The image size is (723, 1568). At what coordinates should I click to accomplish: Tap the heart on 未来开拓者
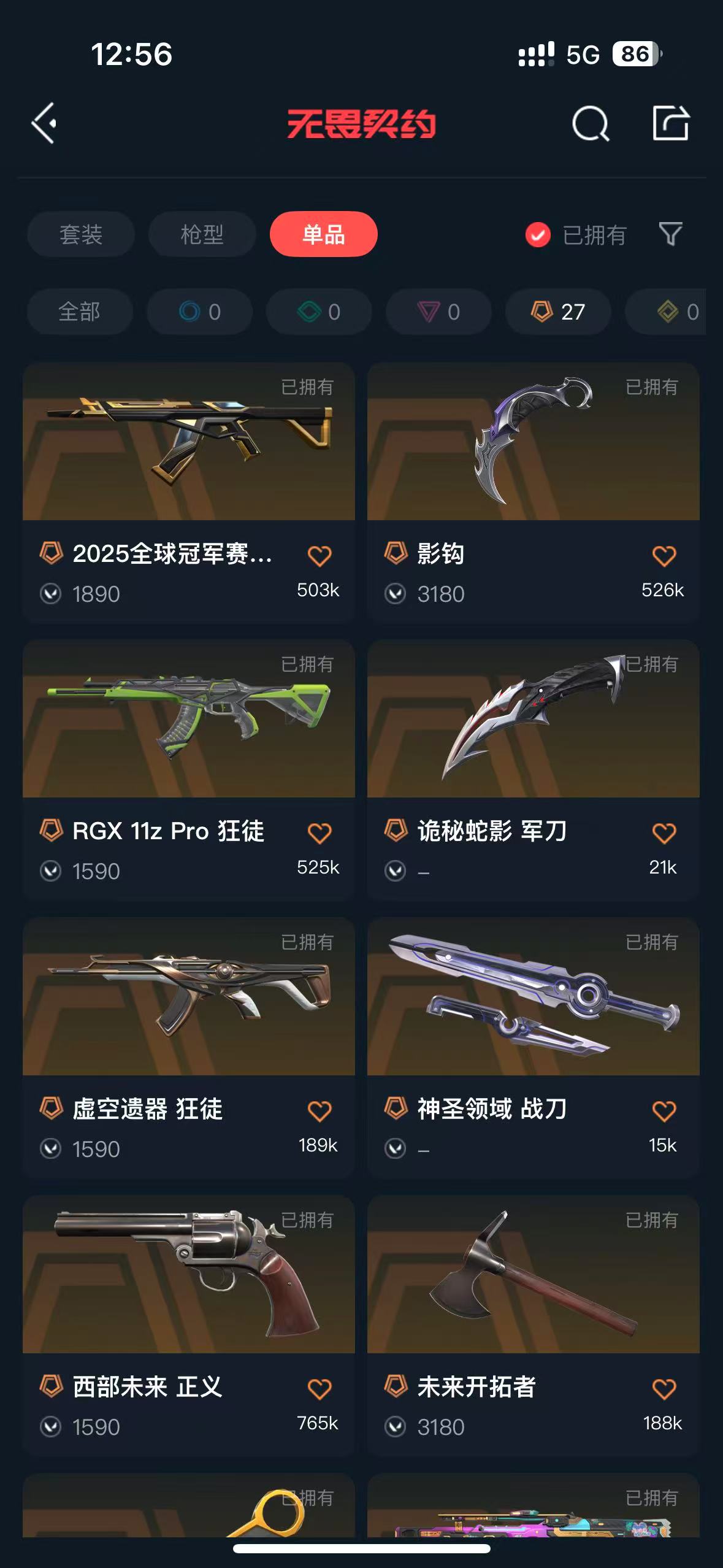pos(664,1389)
